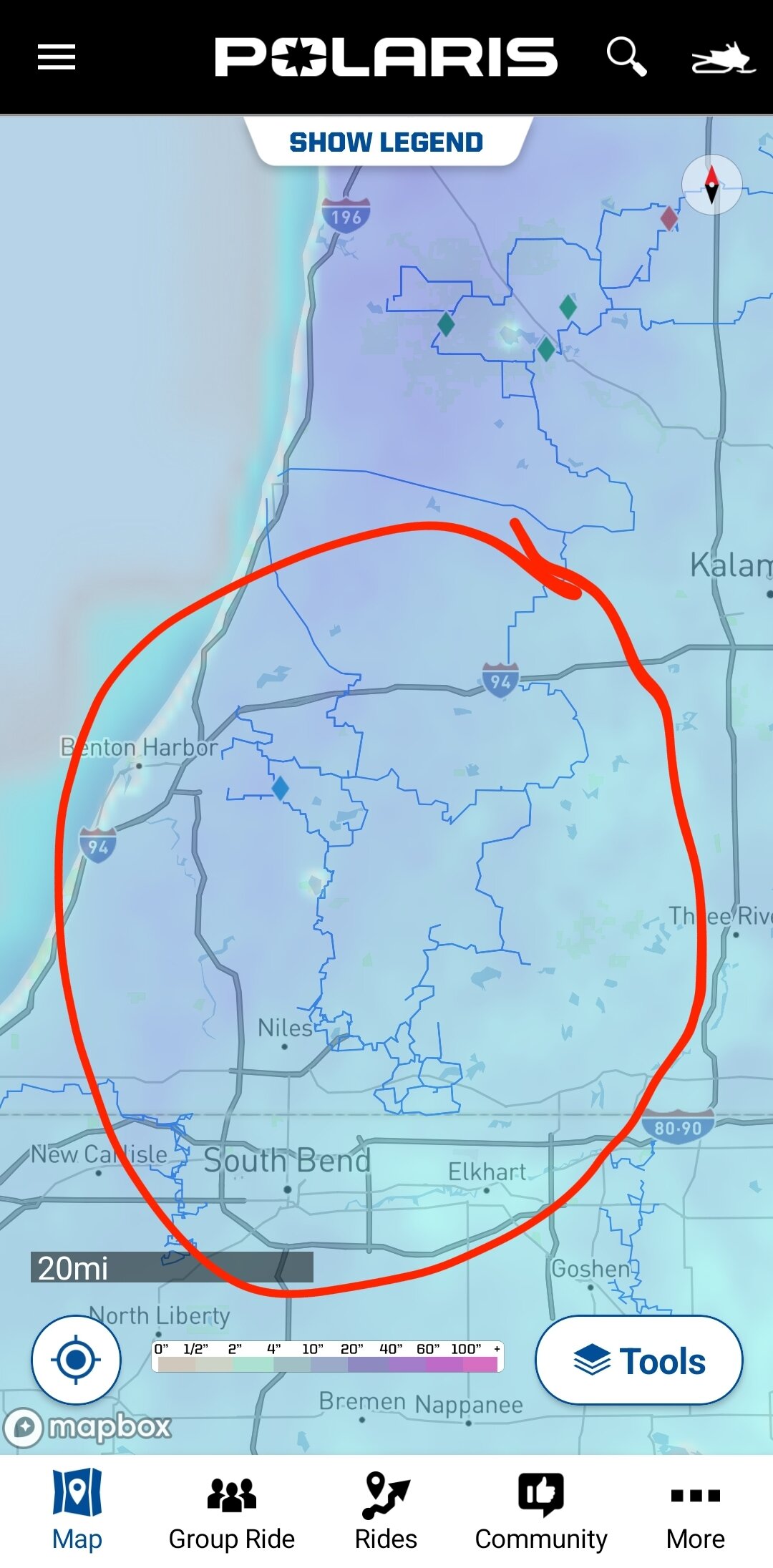Open the search magnifier

pyautogui.click(x=627, y=57)
